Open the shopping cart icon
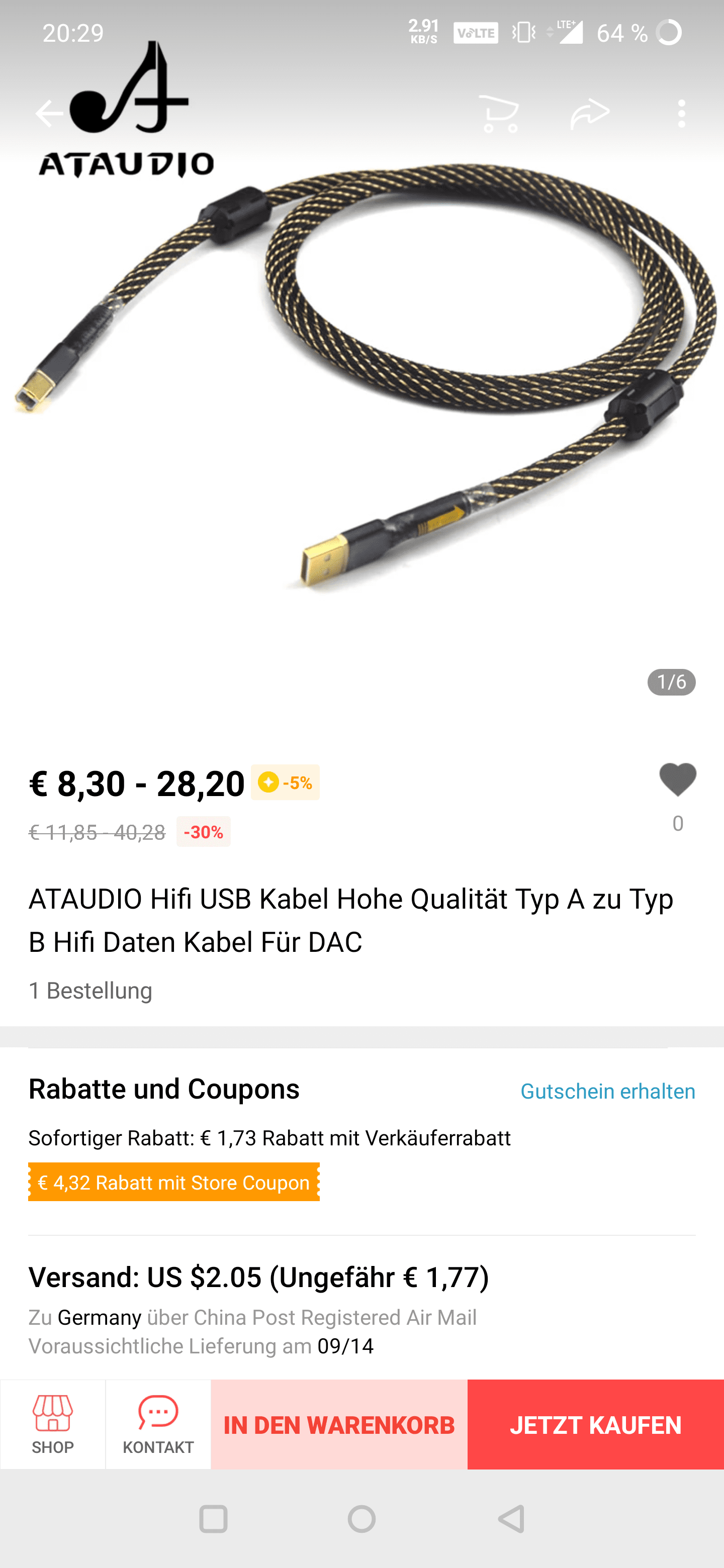724x1568 pixels. pos(499,113)
